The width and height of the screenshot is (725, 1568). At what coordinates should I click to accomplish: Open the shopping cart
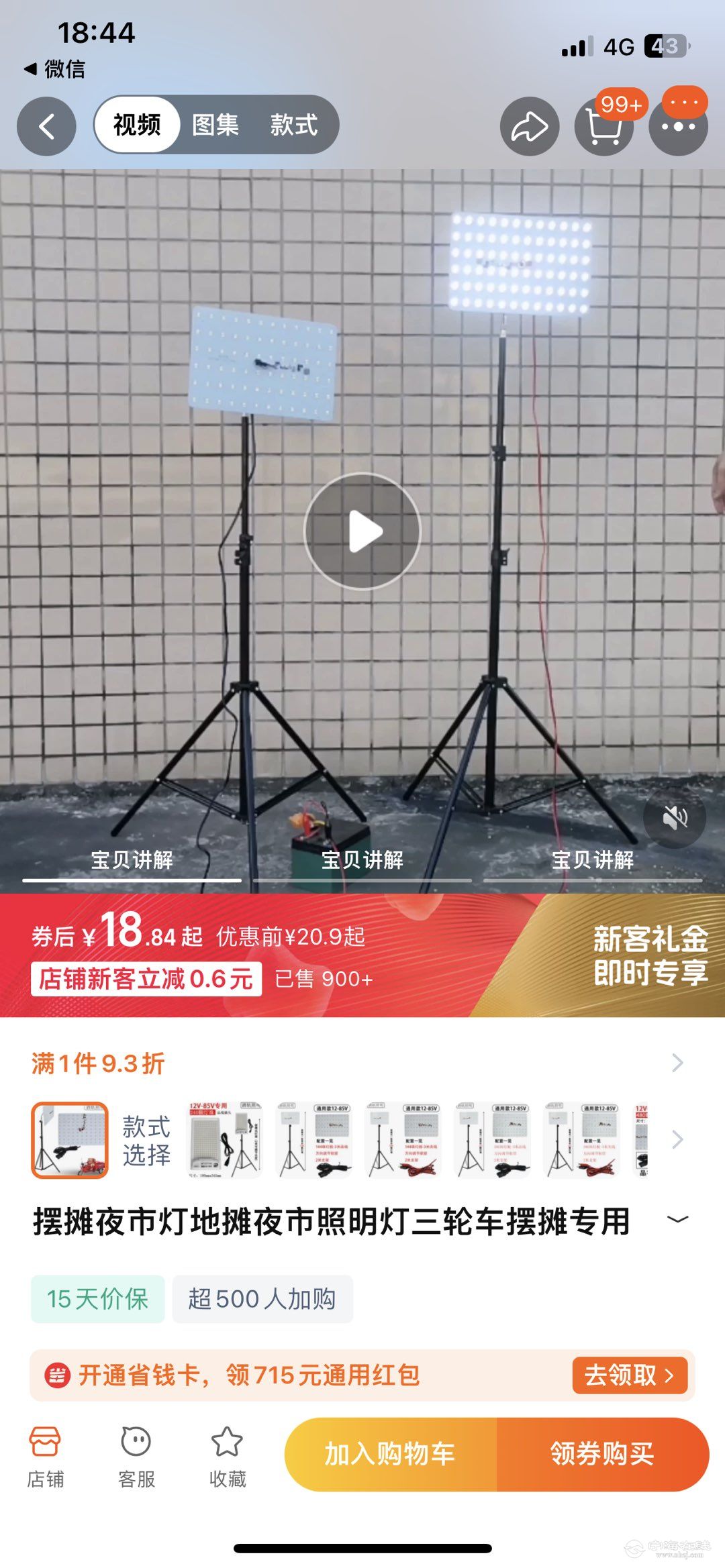603,126
